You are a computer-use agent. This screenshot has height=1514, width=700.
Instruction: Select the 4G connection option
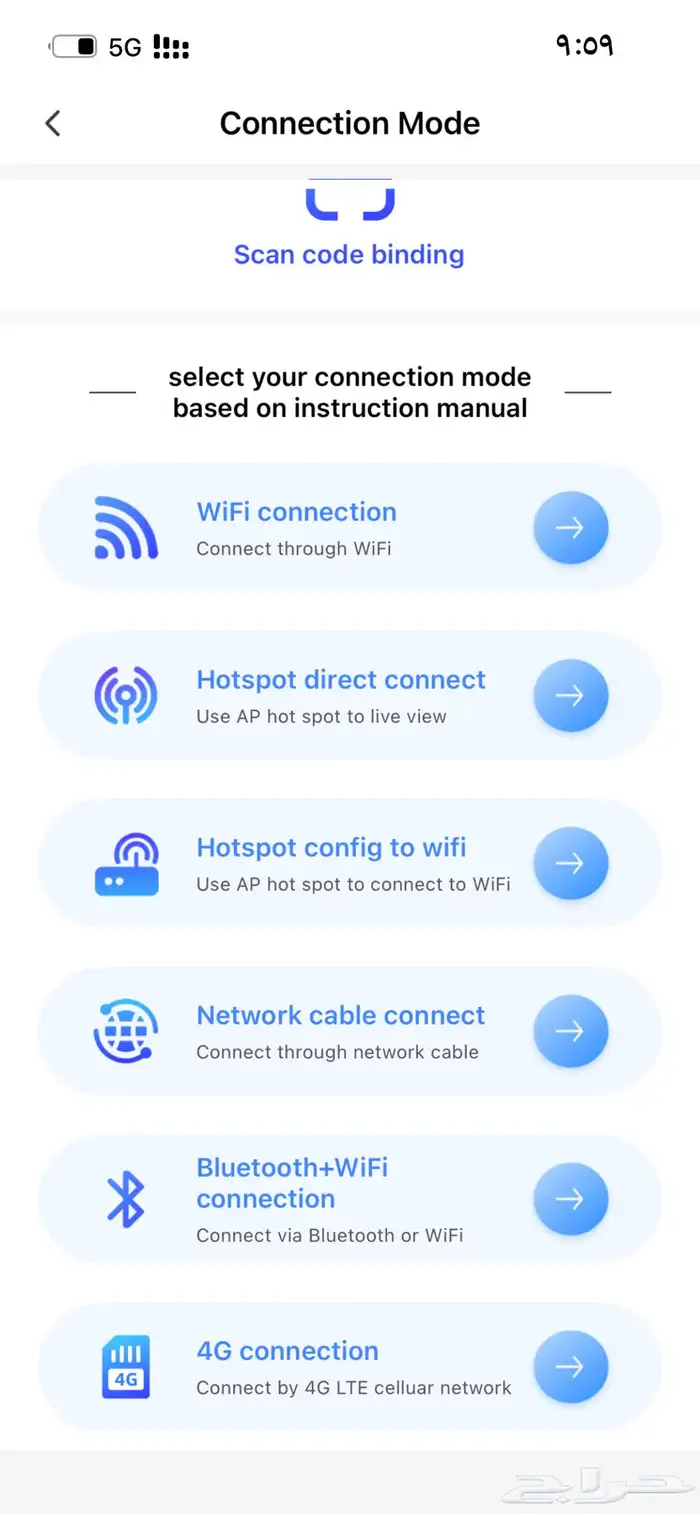[350, 1367]
